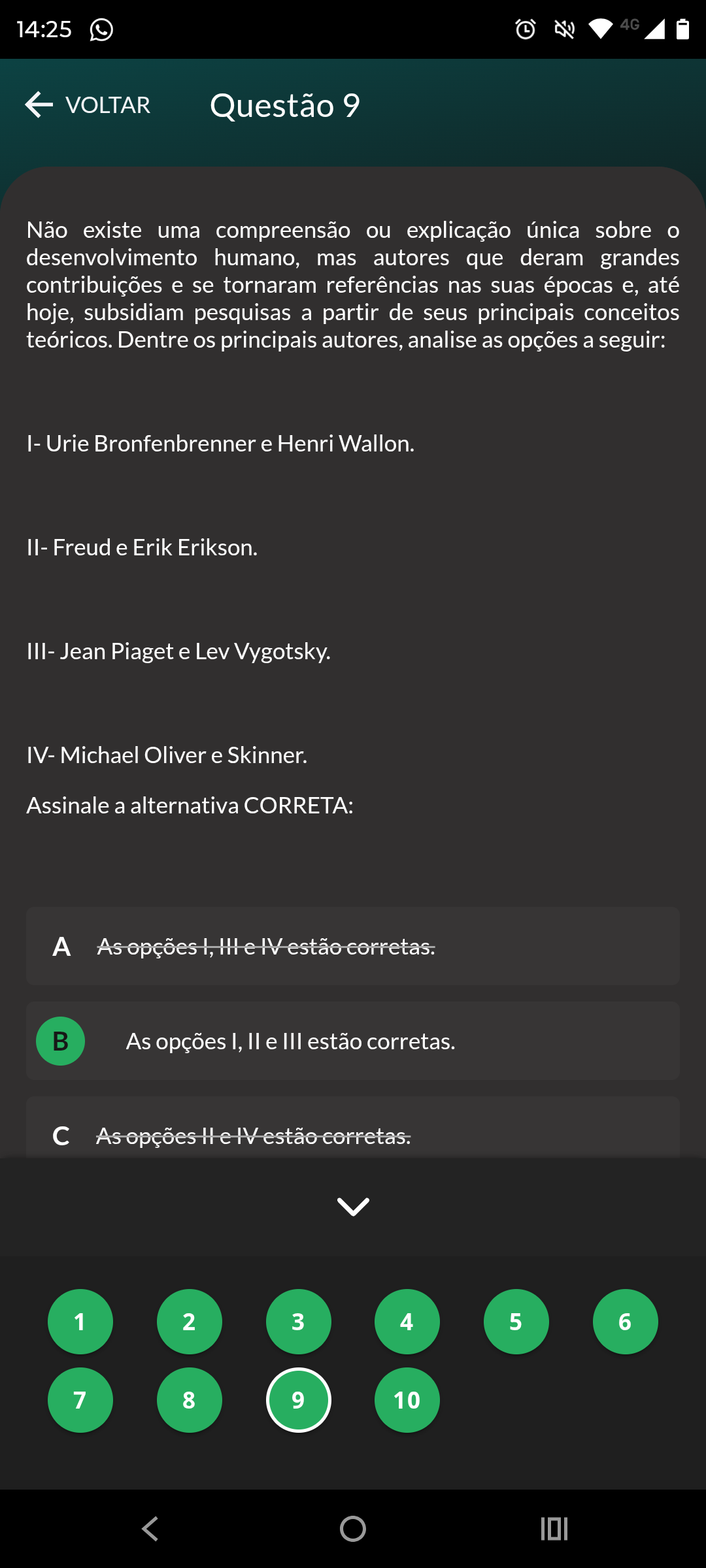This screenshot has width=706, height=1568.
Task: Open question 3
Action: coord(298,1322)
